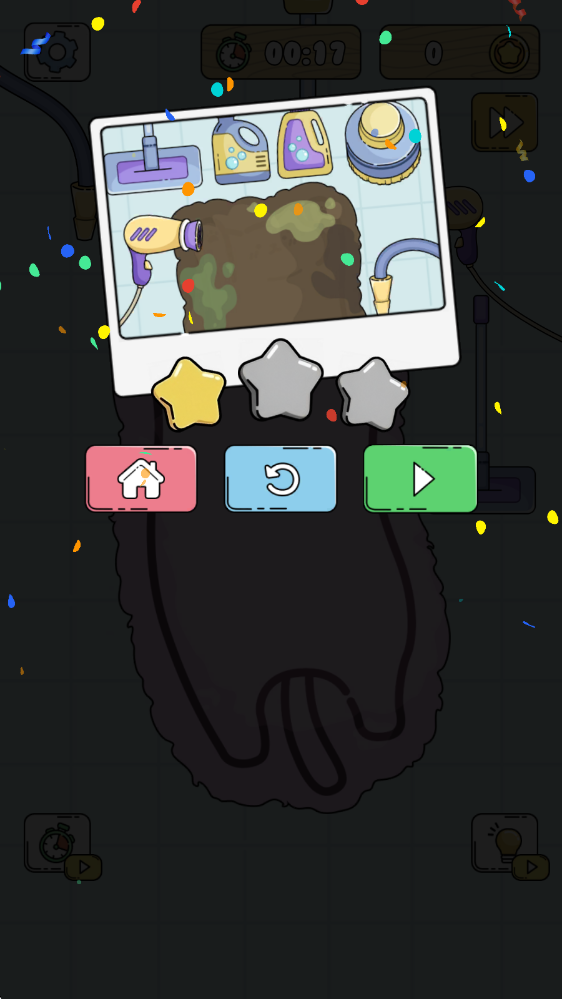Continue to next level with green play button
The height and width of the screenshot is (999, 562).
[x=420, y=478]
